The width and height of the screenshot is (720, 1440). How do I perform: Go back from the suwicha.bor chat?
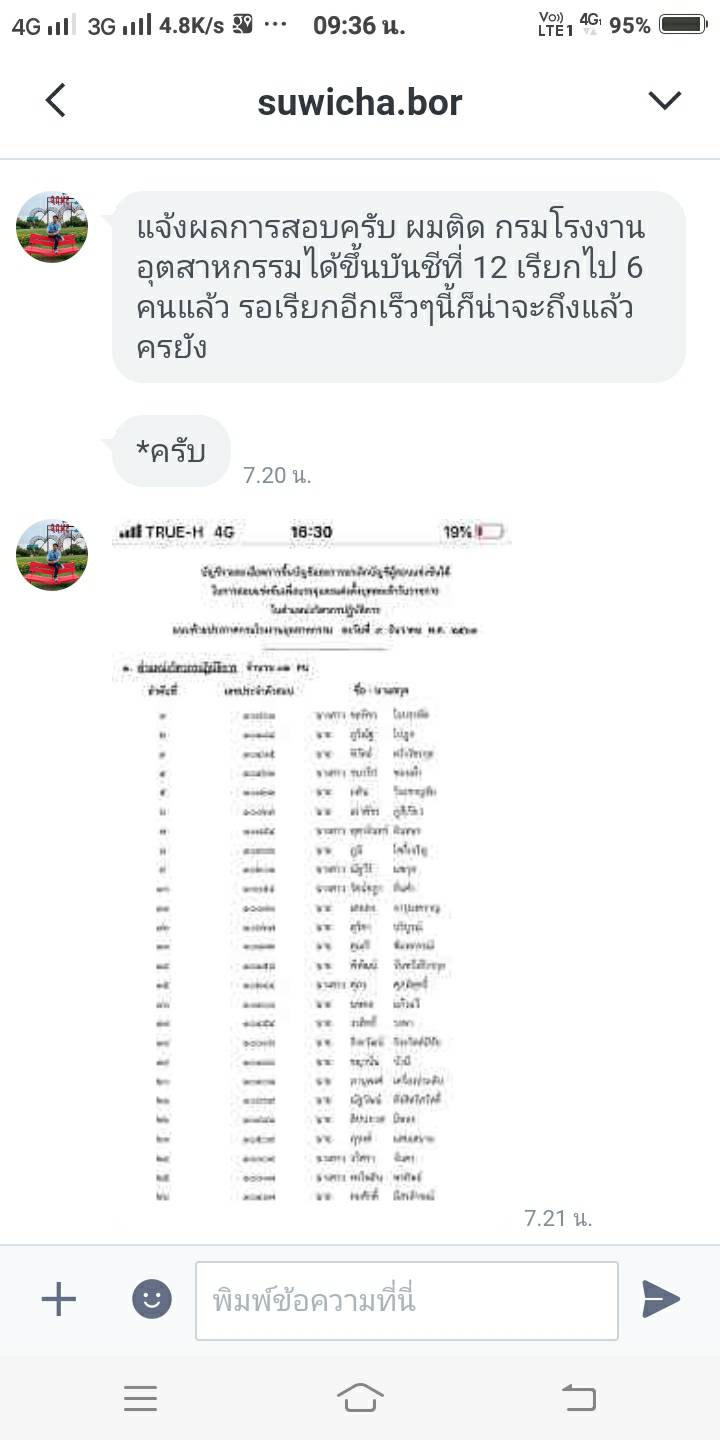[x=56, y=100]
